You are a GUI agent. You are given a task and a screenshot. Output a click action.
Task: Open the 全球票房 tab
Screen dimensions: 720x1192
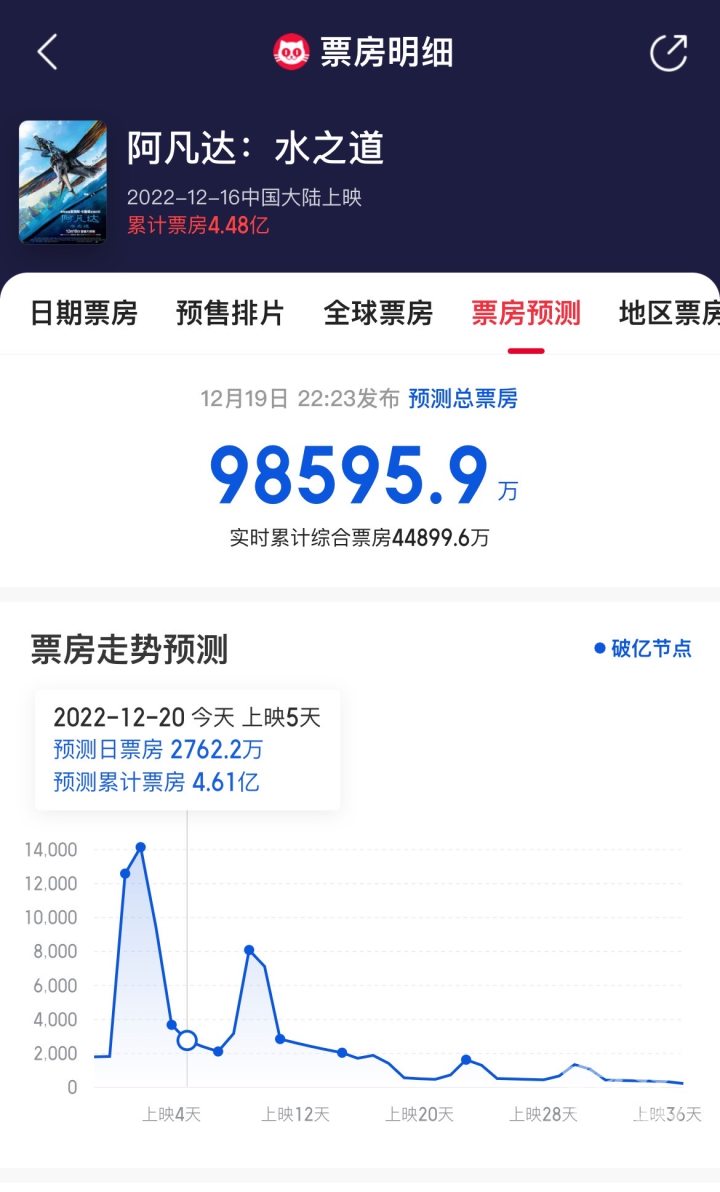(378, 313)
